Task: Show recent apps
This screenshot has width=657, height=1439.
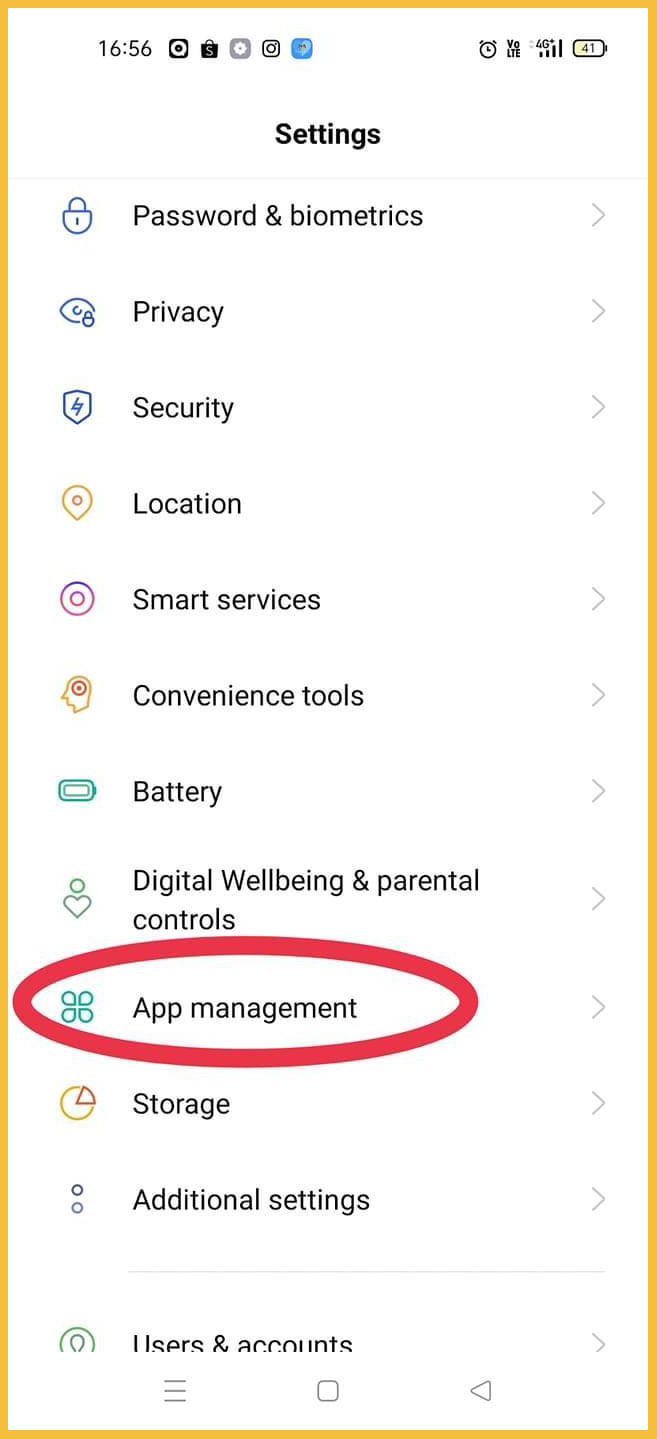Action: (x=175, y=1391)
